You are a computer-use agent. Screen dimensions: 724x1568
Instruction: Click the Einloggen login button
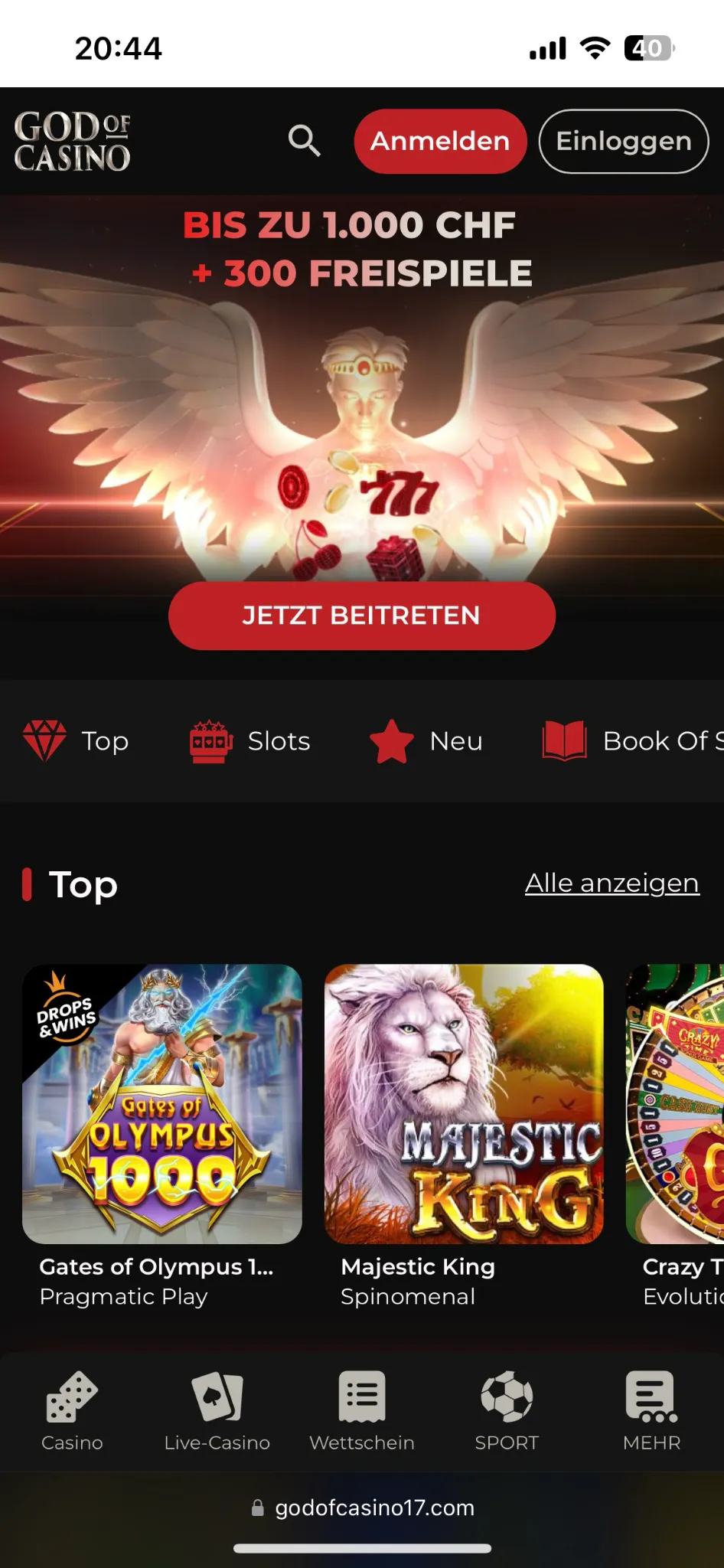pos(624,141)
